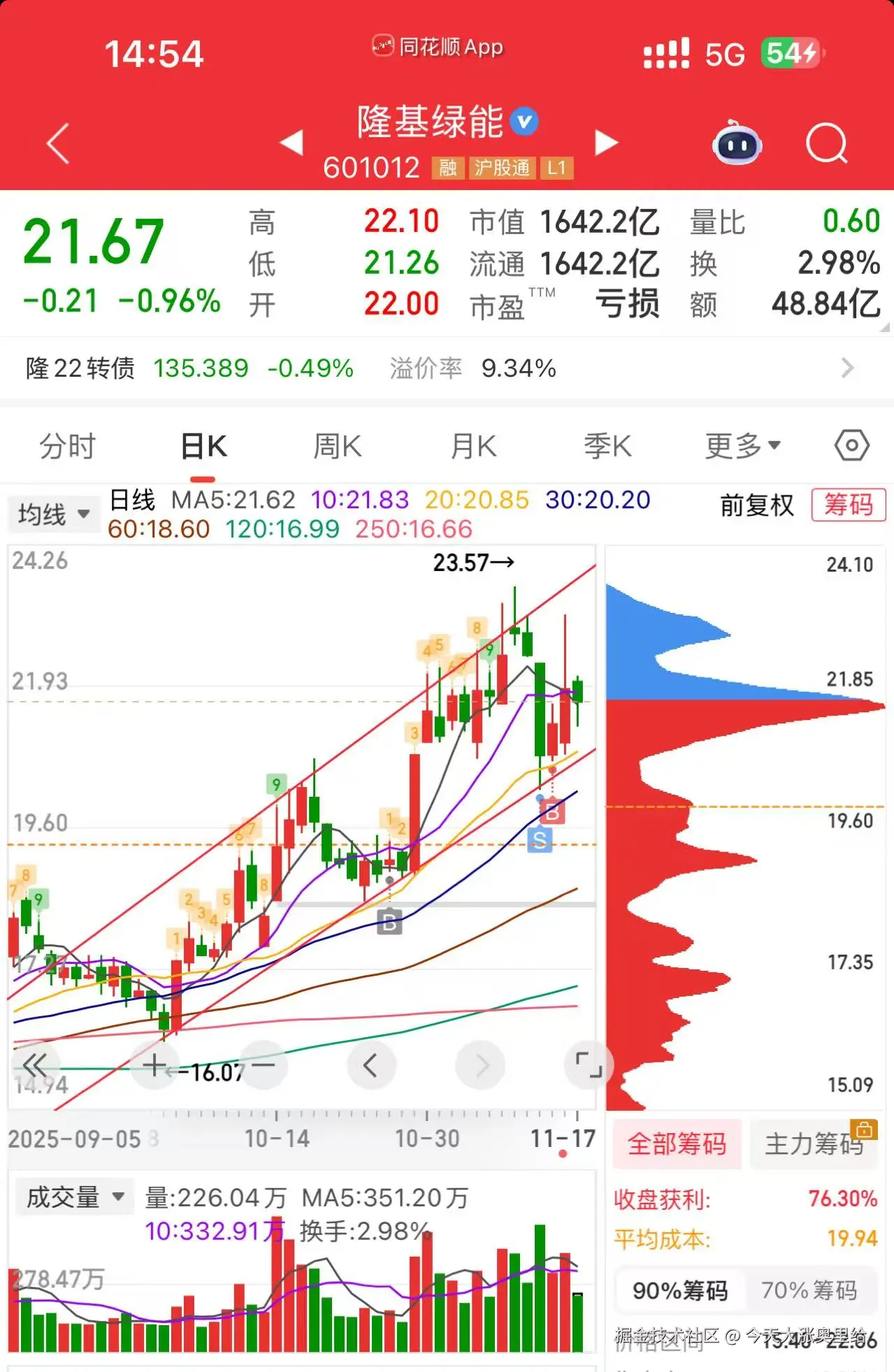Open the AI assistant robot icon
Viewport: 894px width, 1372px height.
click(736, 143)
